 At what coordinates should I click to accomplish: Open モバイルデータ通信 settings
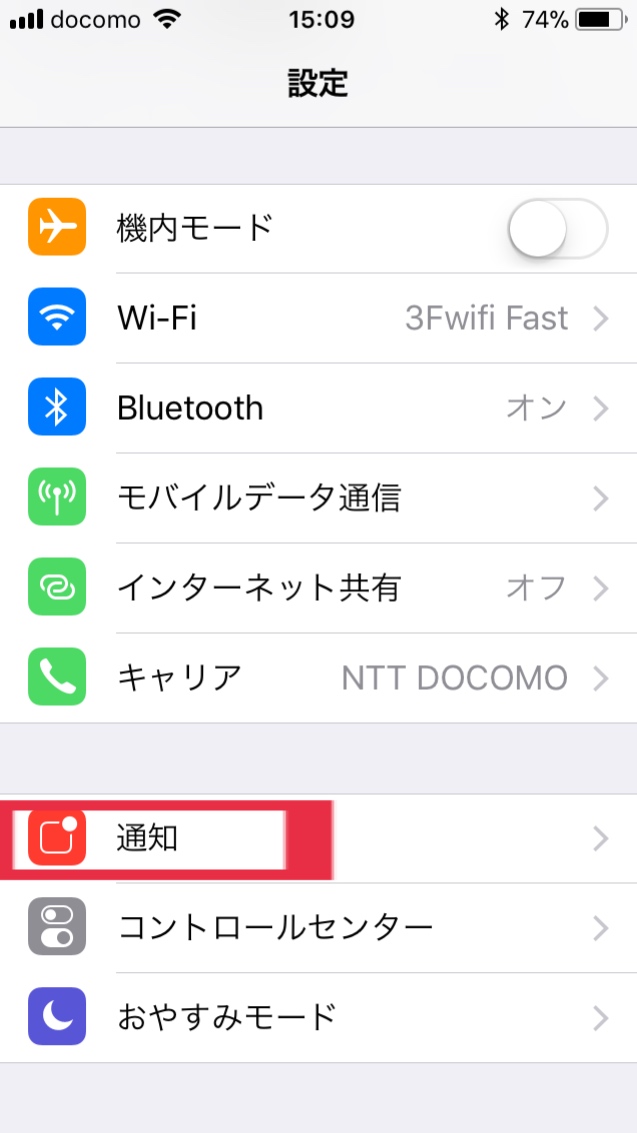pos(318,498)
